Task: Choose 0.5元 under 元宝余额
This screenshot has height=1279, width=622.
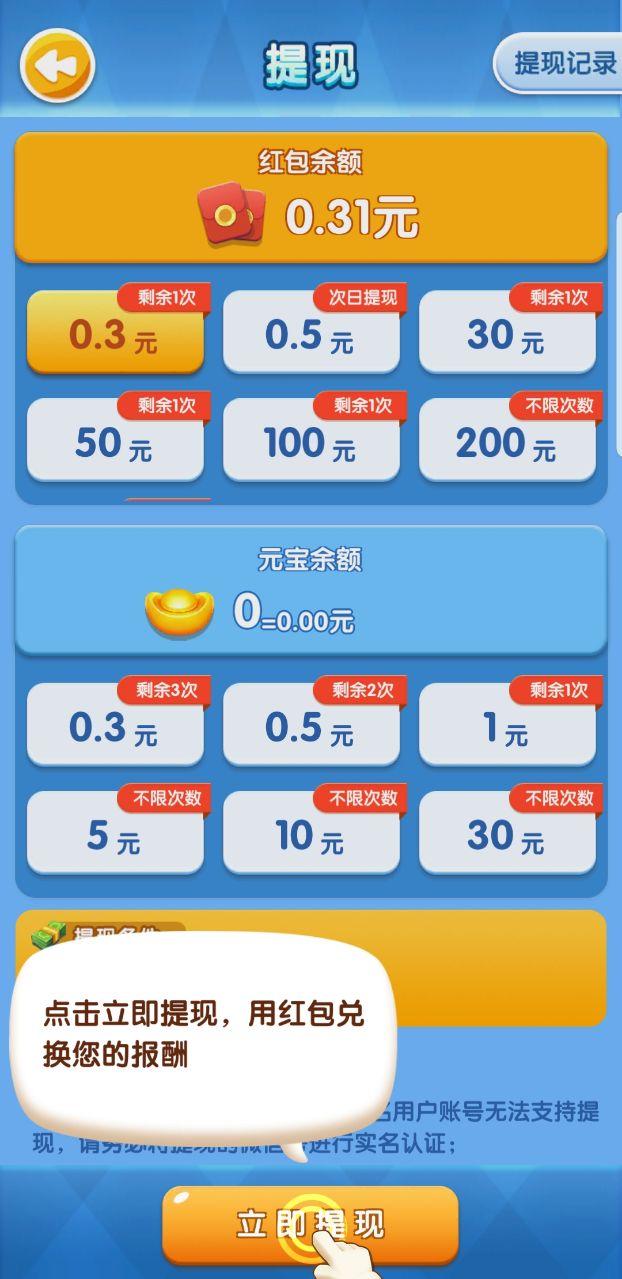Action: point(311,727)
